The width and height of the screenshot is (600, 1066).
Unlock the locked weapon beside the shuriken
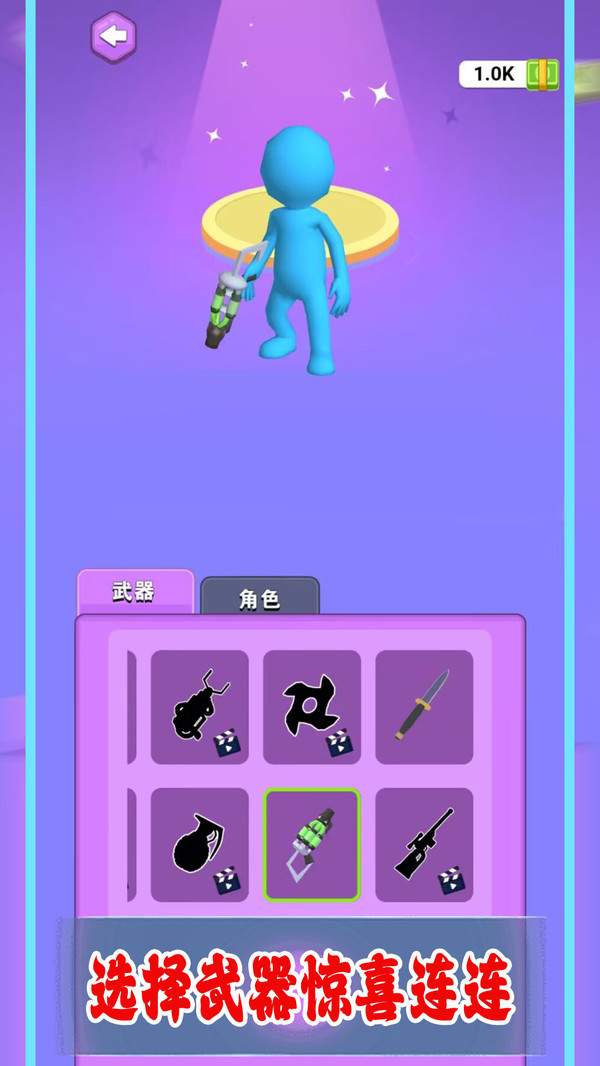click(x=199, y=707)
